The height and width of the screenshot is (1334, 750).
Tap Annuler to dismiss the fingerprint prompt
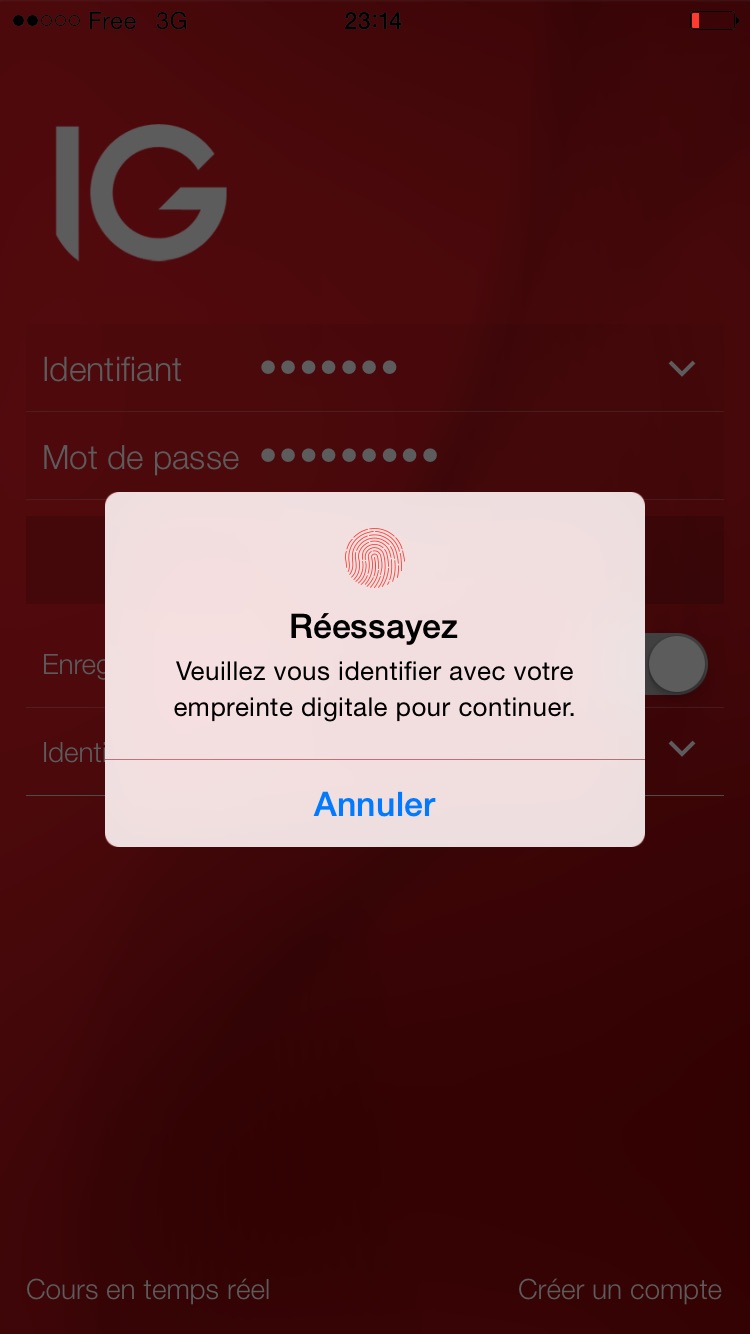375,804
